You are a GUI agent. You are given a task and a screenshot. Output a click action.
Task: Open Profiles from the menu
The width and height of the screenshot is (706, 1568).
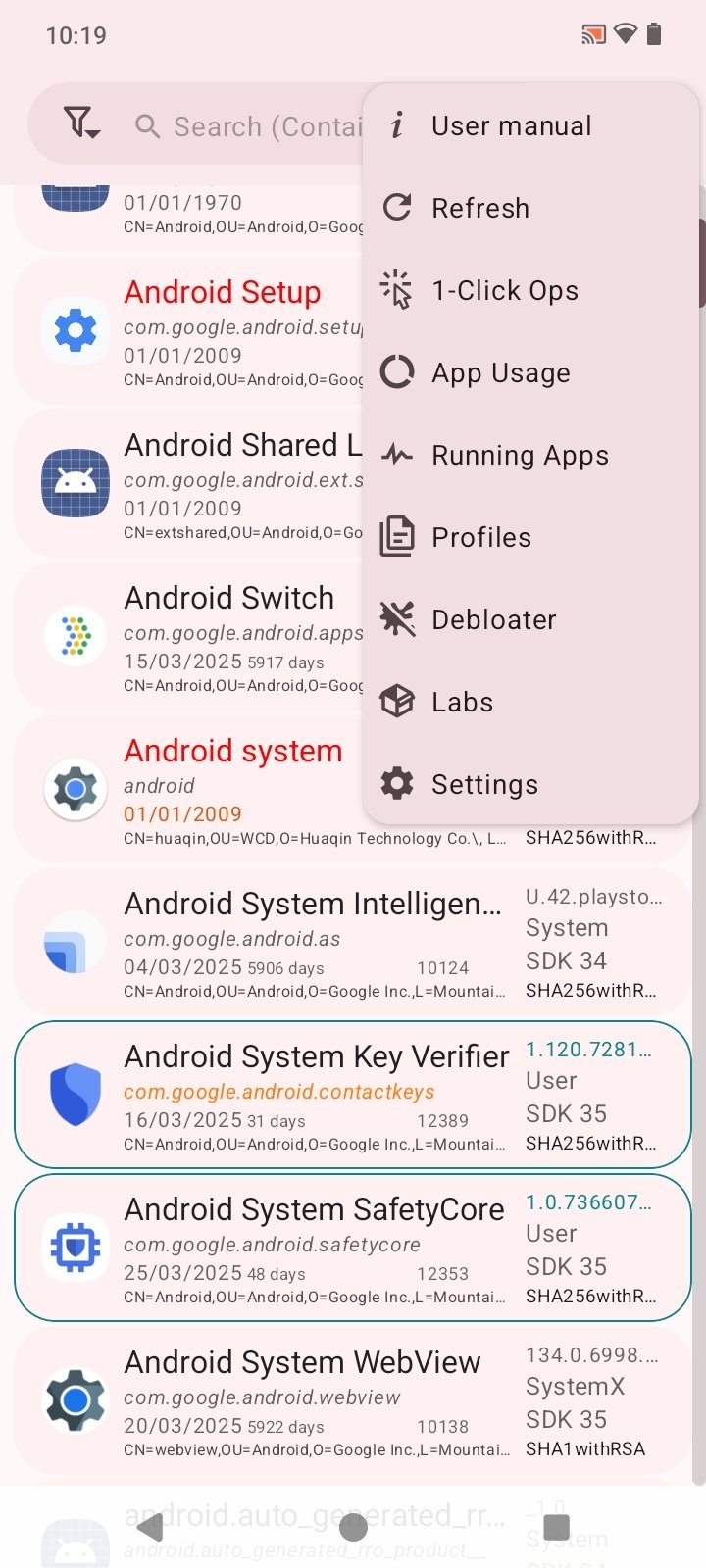click(x=480, y=538)
